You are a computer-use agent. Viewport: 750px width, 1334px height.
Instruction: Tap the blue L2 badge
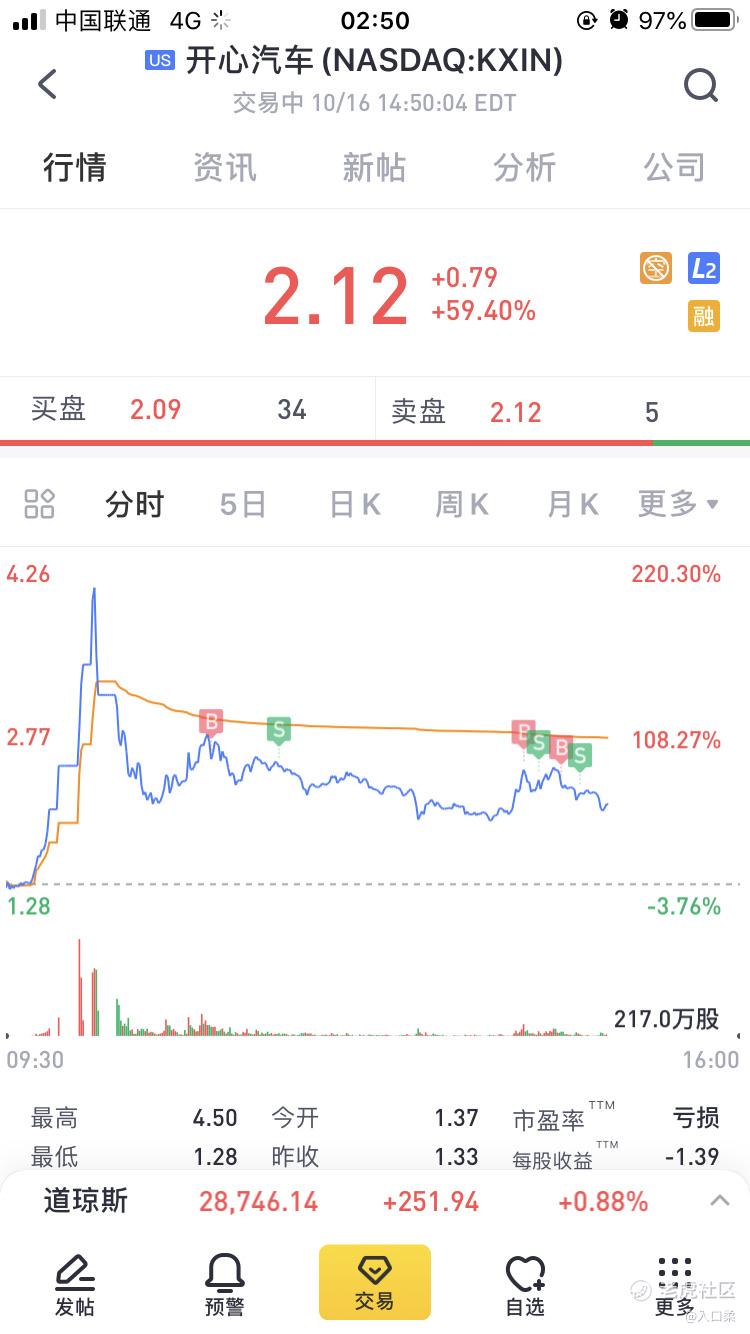pyautogui.click(x=704, y=268)
